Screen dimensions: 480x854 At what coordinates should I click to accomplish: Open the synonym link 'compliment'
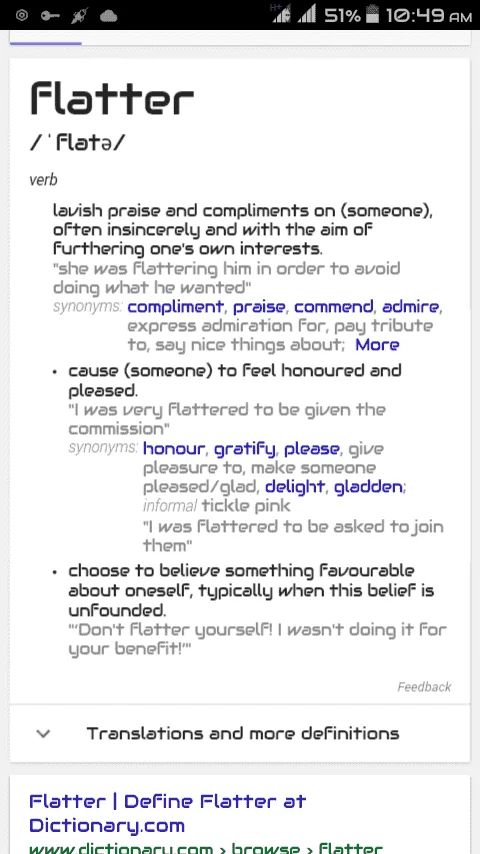[x=175, y=307]
